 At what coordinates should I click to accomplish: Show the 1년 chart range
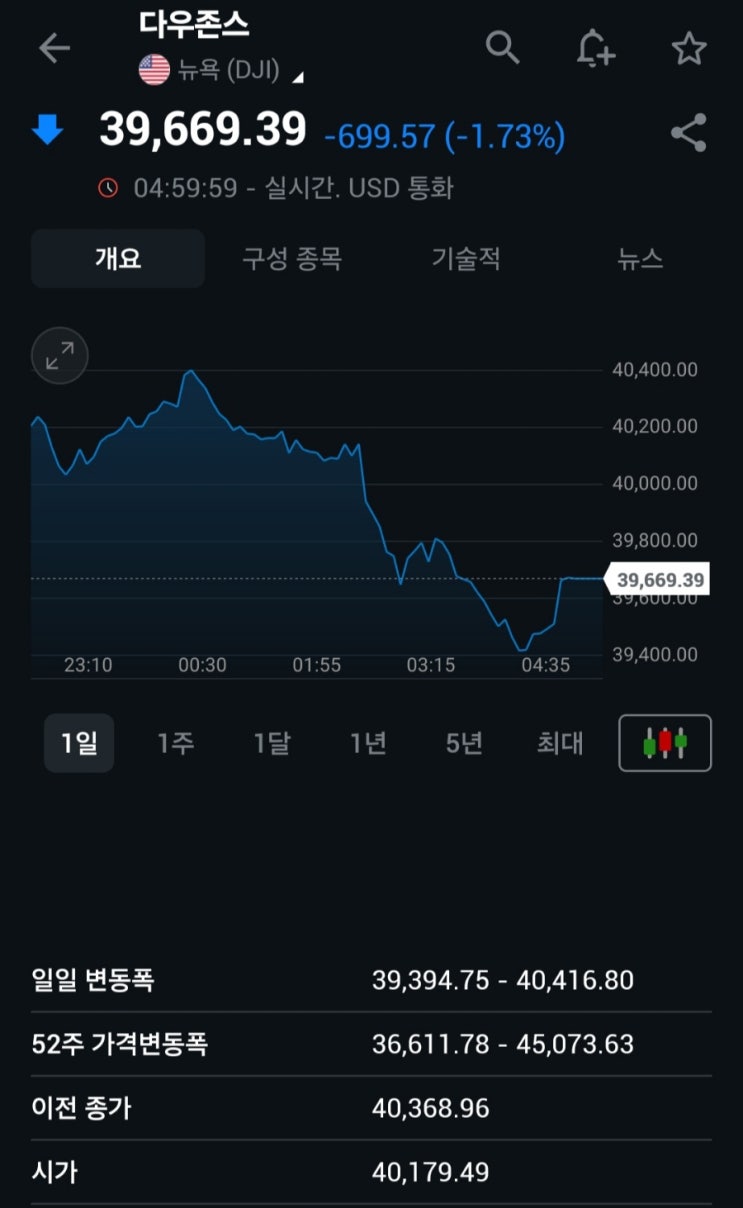(x=368, y=743)
